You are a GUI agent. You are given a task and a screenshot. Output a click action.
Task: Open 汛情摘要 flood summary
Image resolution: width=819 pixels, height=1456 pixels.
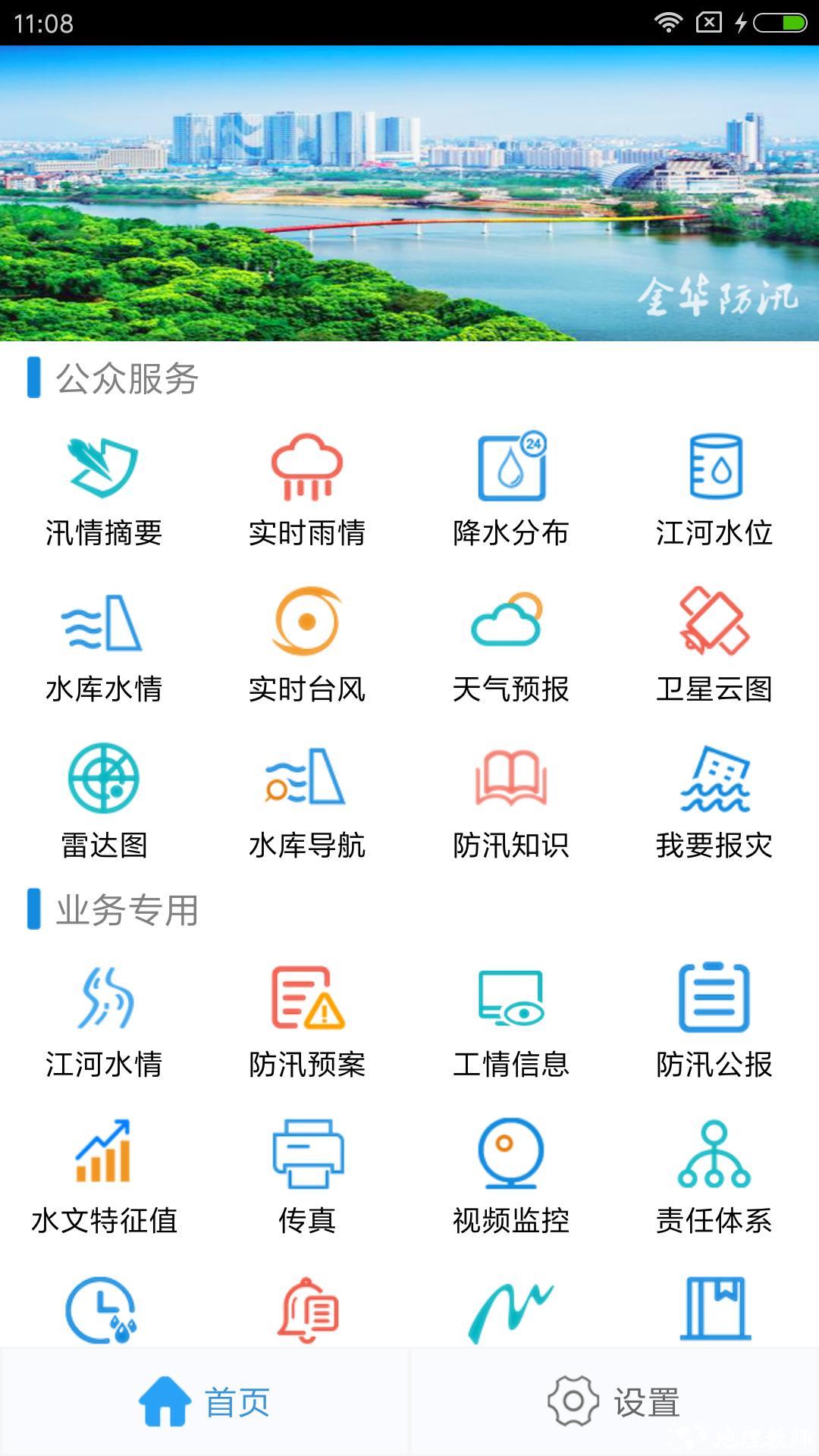[103, 491]
